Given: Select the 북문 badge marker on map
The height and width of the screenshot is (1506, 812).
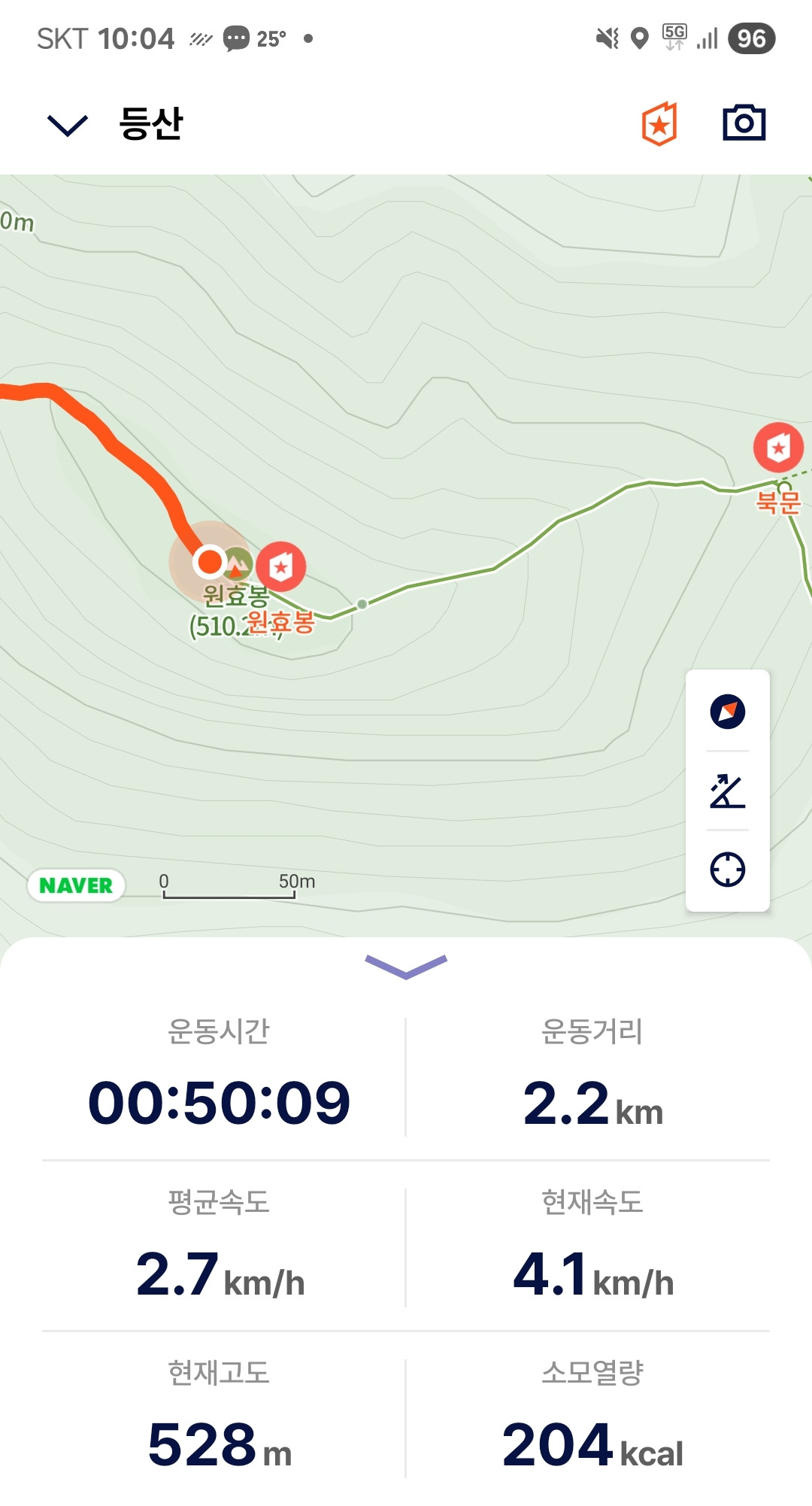Looking at the screenshot, I should [779, 448].
